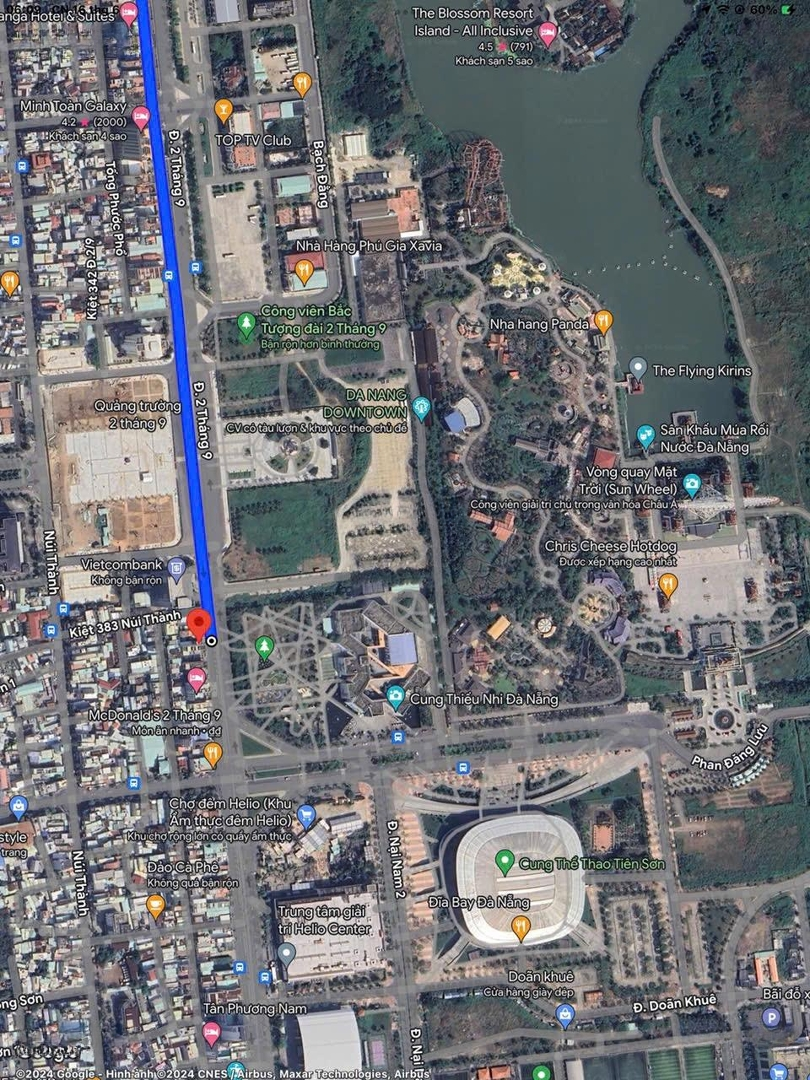The width and height of the screenshot is (810, 1080).
Task: Tap the Đảo Cà Phê coffee marker
Action: point(155,905)
